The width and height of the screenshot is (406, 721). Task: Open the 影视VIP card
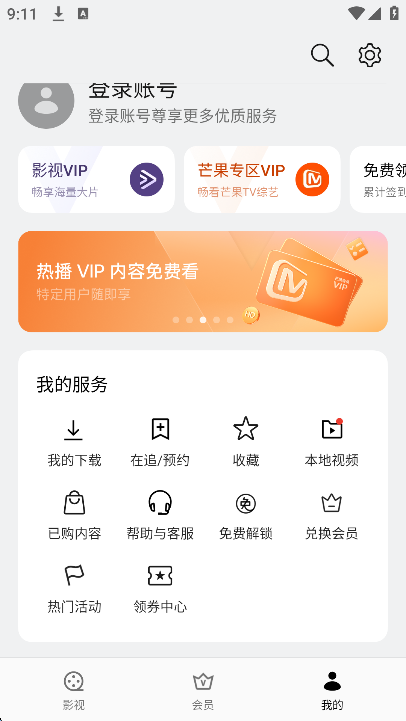coord(97,179)
